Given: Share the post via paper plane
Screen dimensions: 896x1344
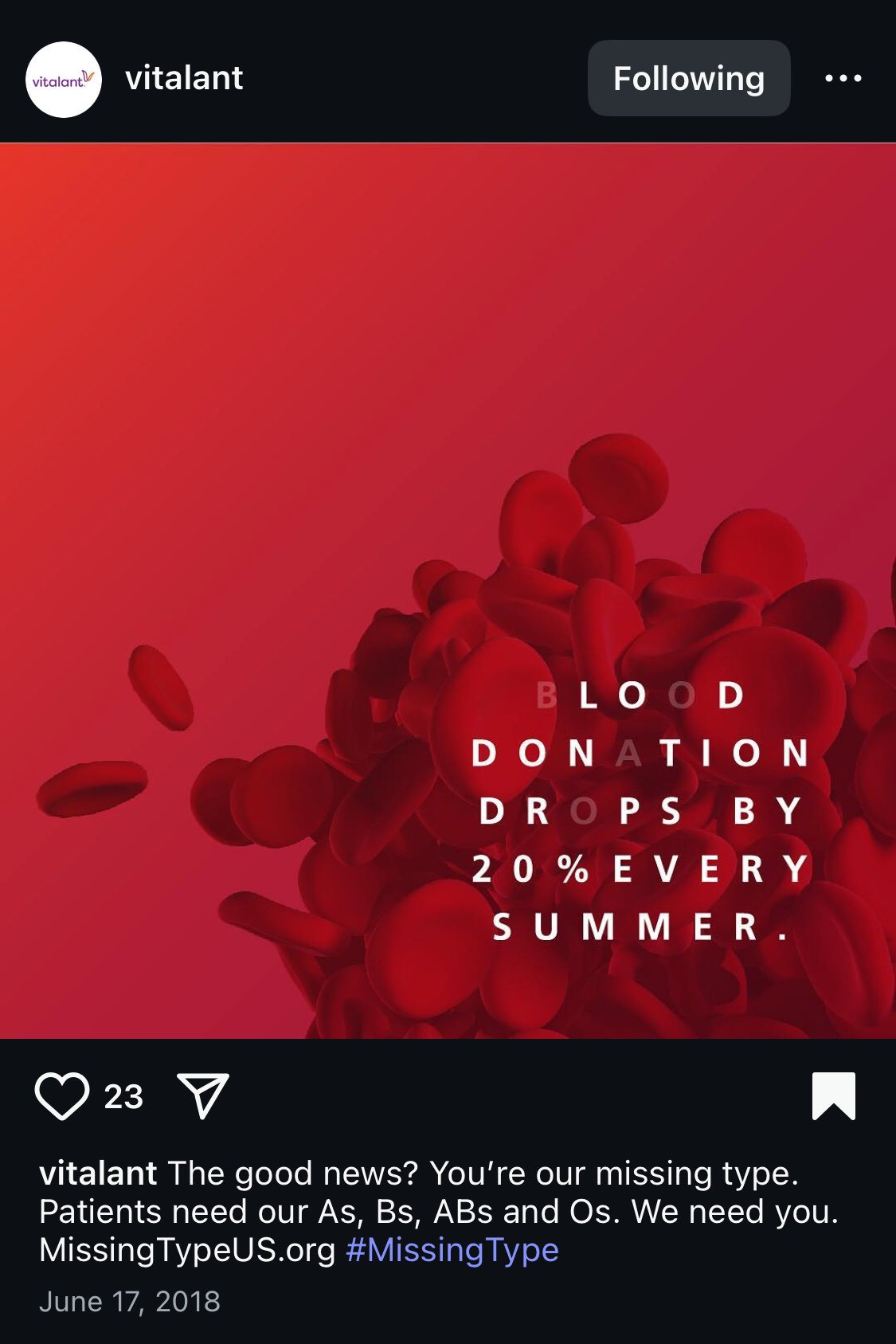Looking at the screenshot, I should pos(203,1096).
